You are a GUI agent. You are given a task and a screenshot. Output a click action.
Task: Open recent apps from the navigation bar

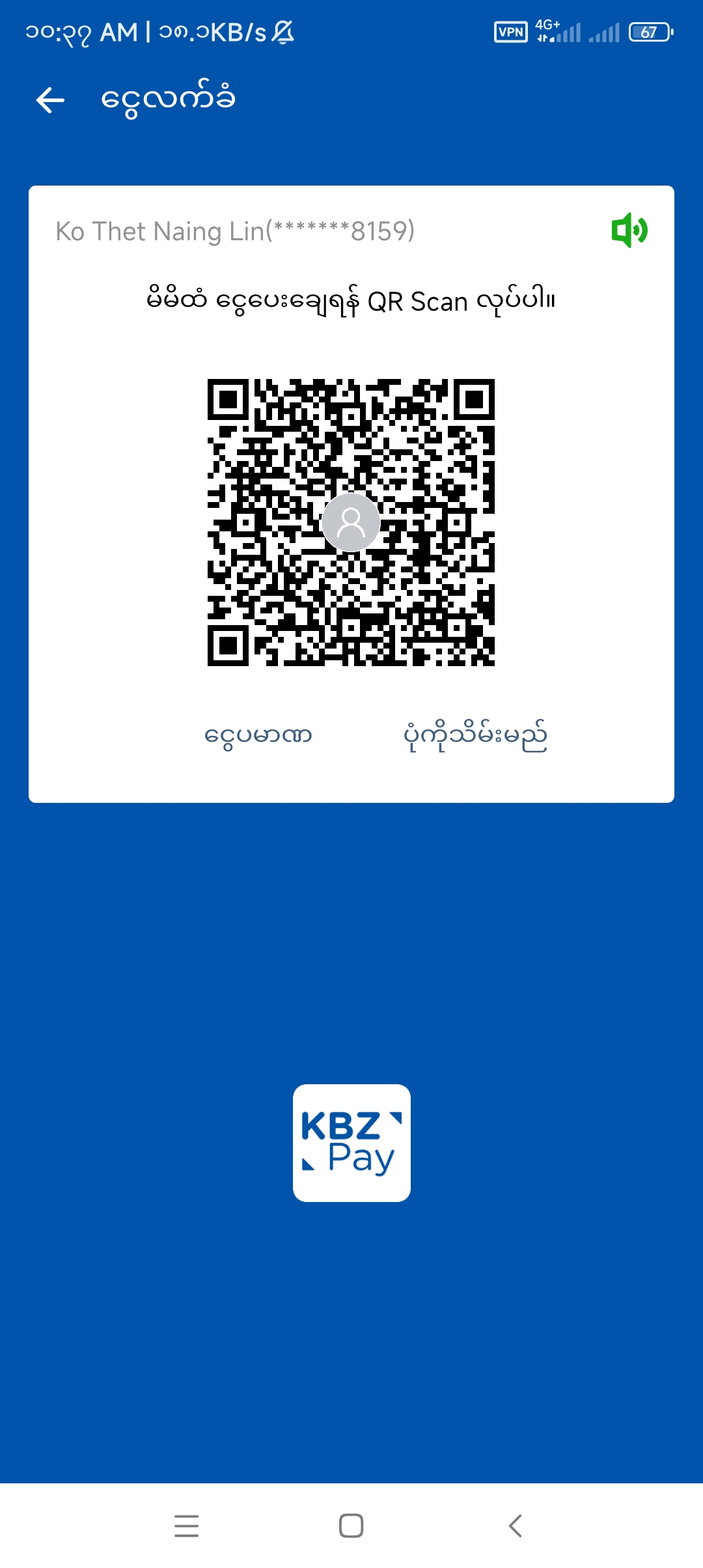187,1526
